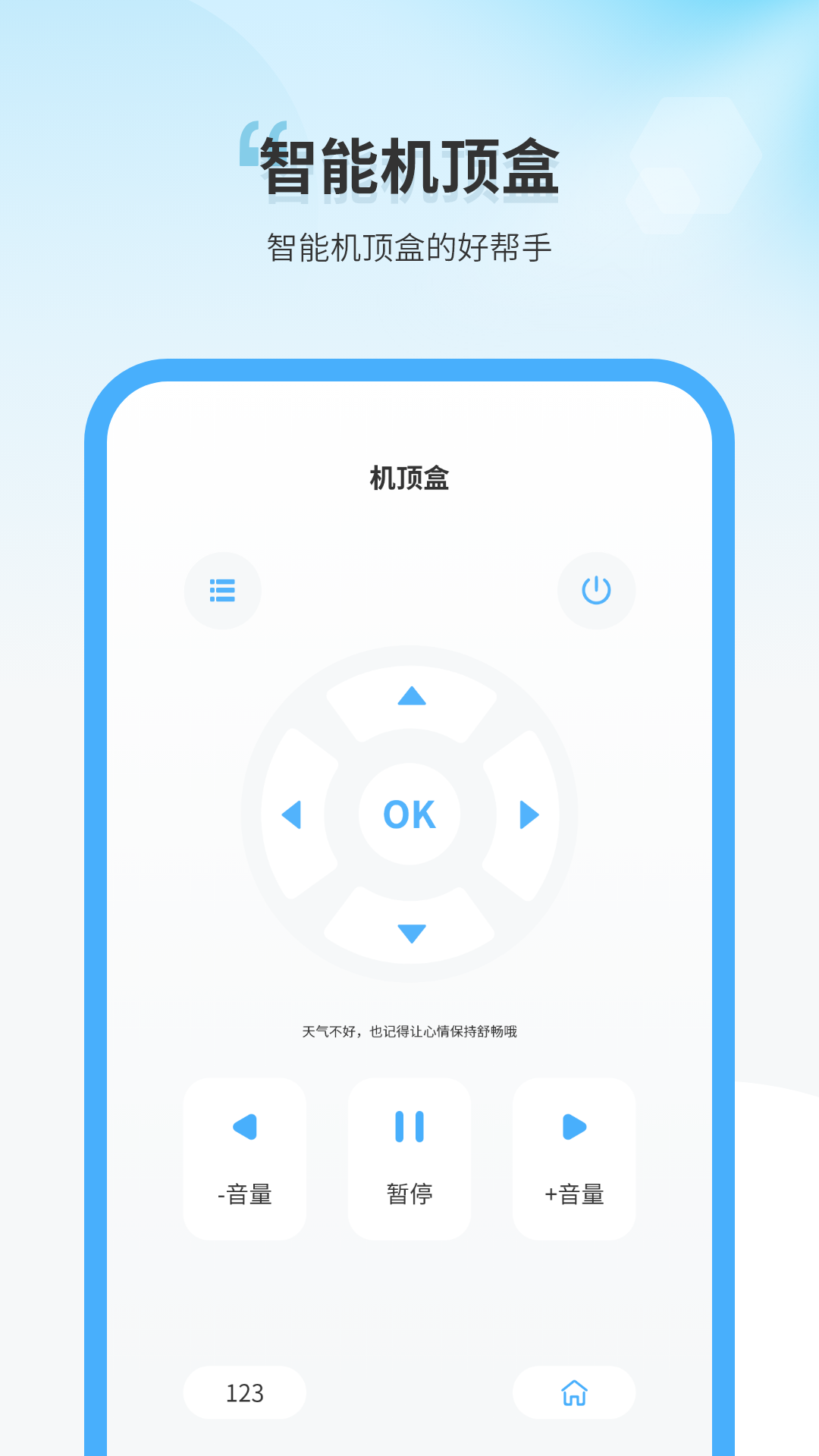Select the 机顶盒 title label
Screen dimensions: 819x1456
click(409, 478)
